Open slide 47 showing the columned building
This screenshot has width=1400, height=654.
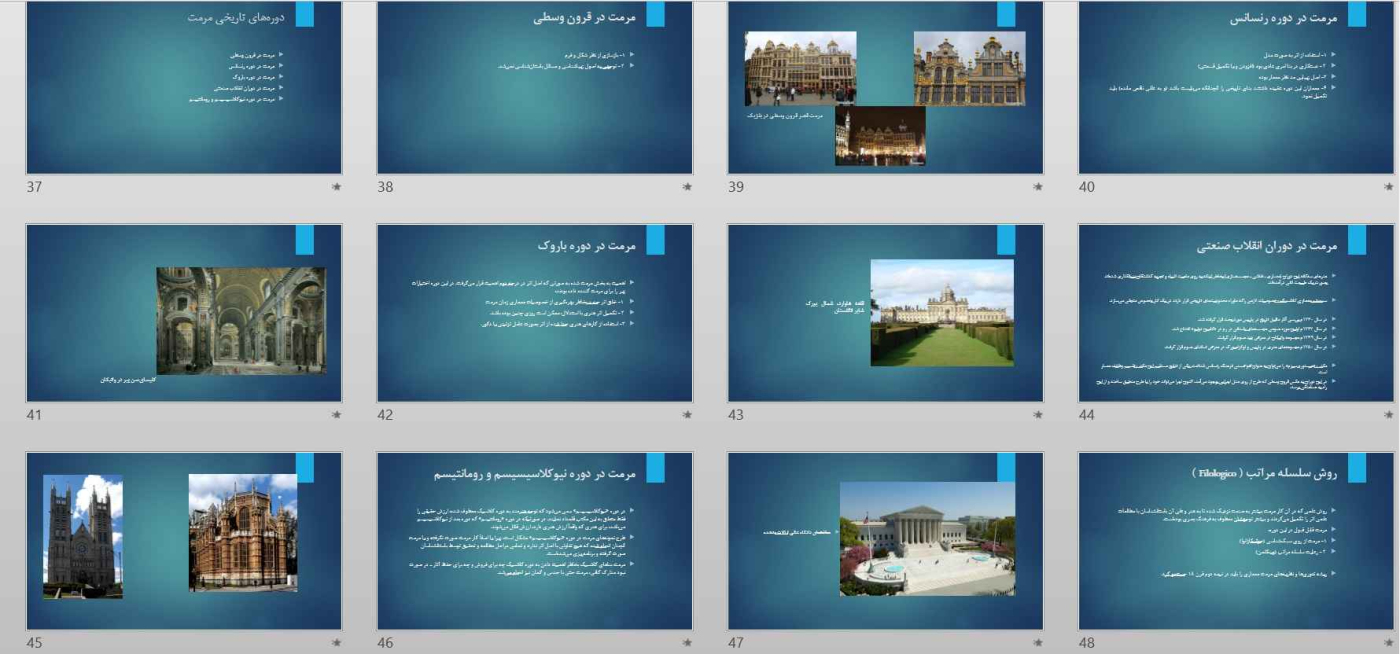pyautogui.click(x=886, y=541)
